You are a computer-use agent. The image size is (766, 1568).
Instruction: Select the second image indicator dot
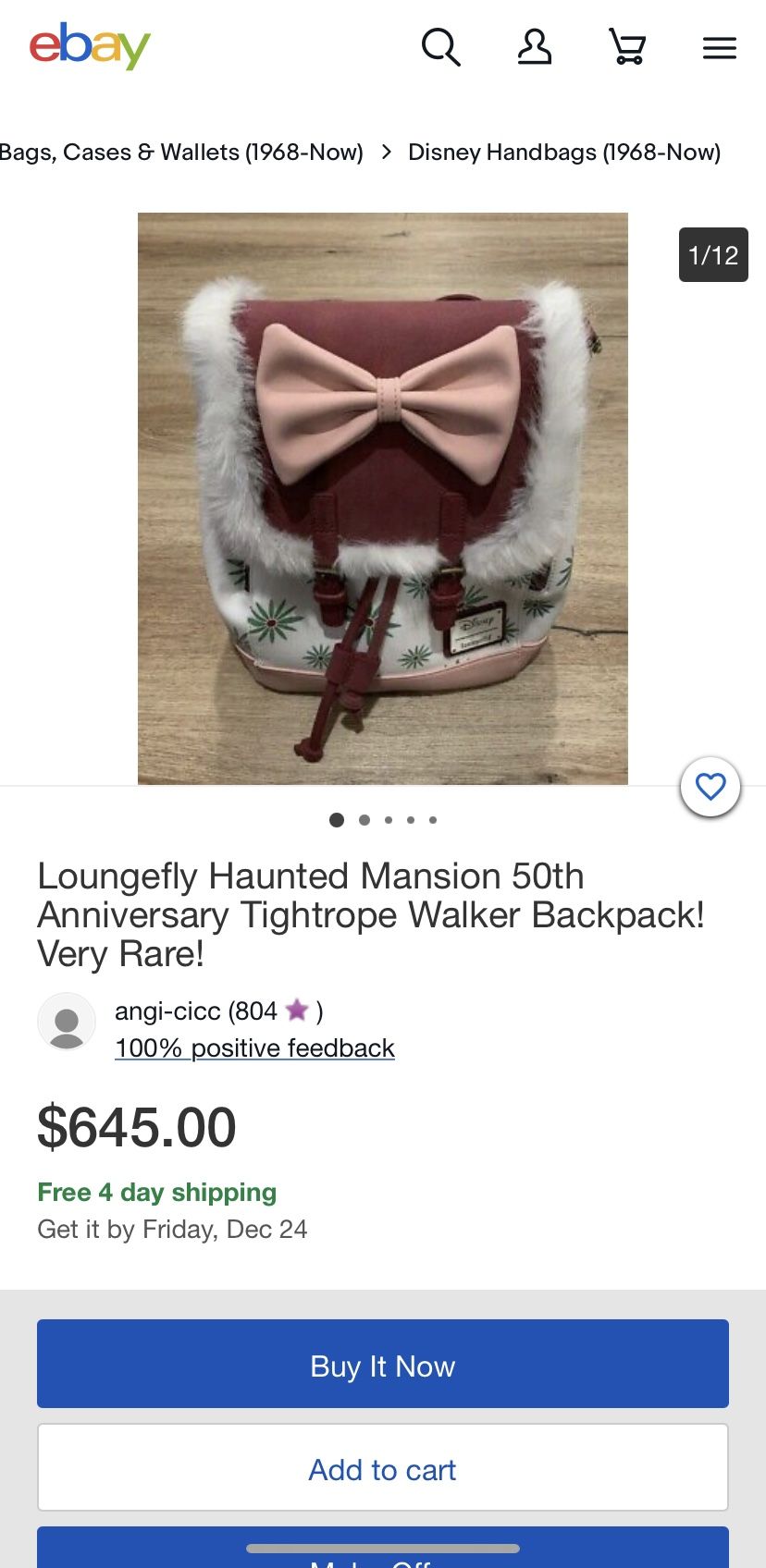364,820
